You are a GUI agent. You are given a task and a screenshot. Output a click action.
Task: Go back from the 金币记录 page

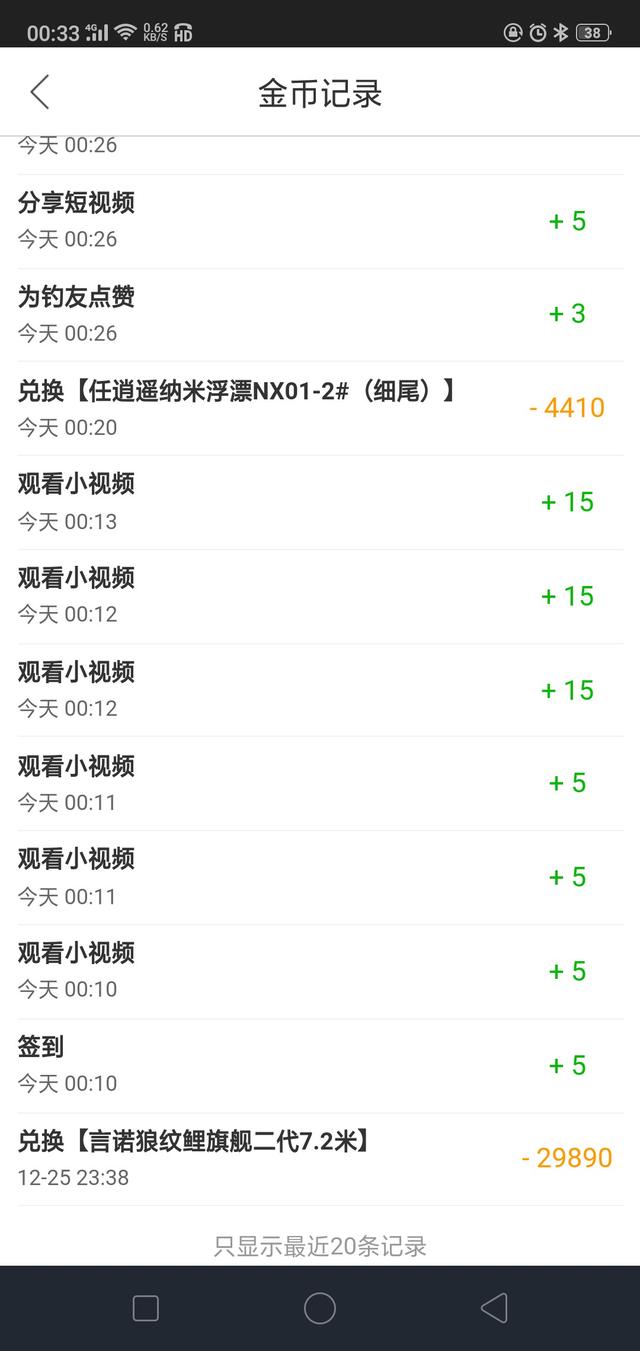40,92
